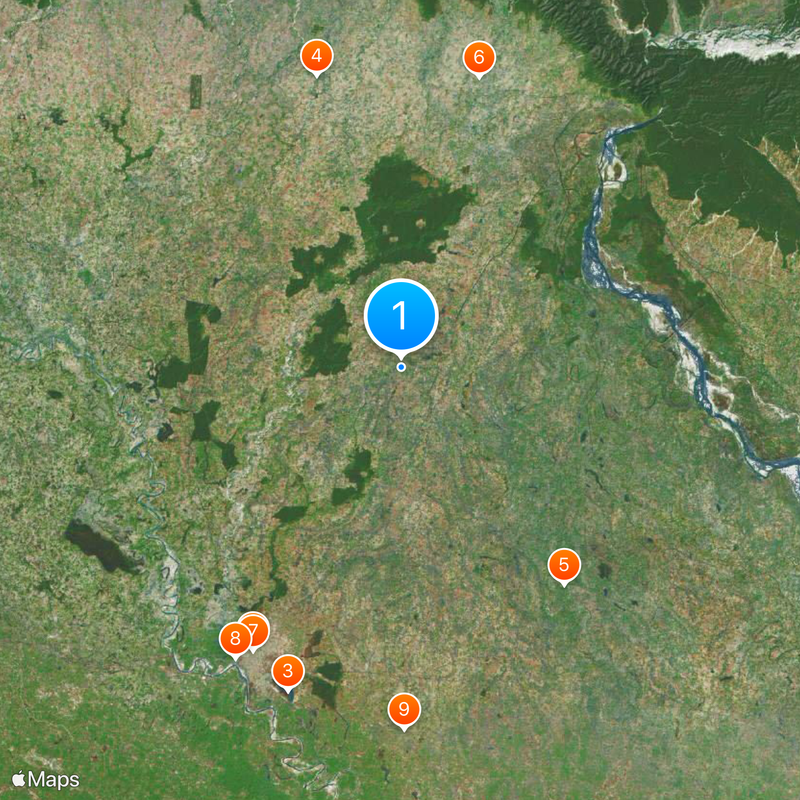Tap the pin marked 9

coord(404,710)
